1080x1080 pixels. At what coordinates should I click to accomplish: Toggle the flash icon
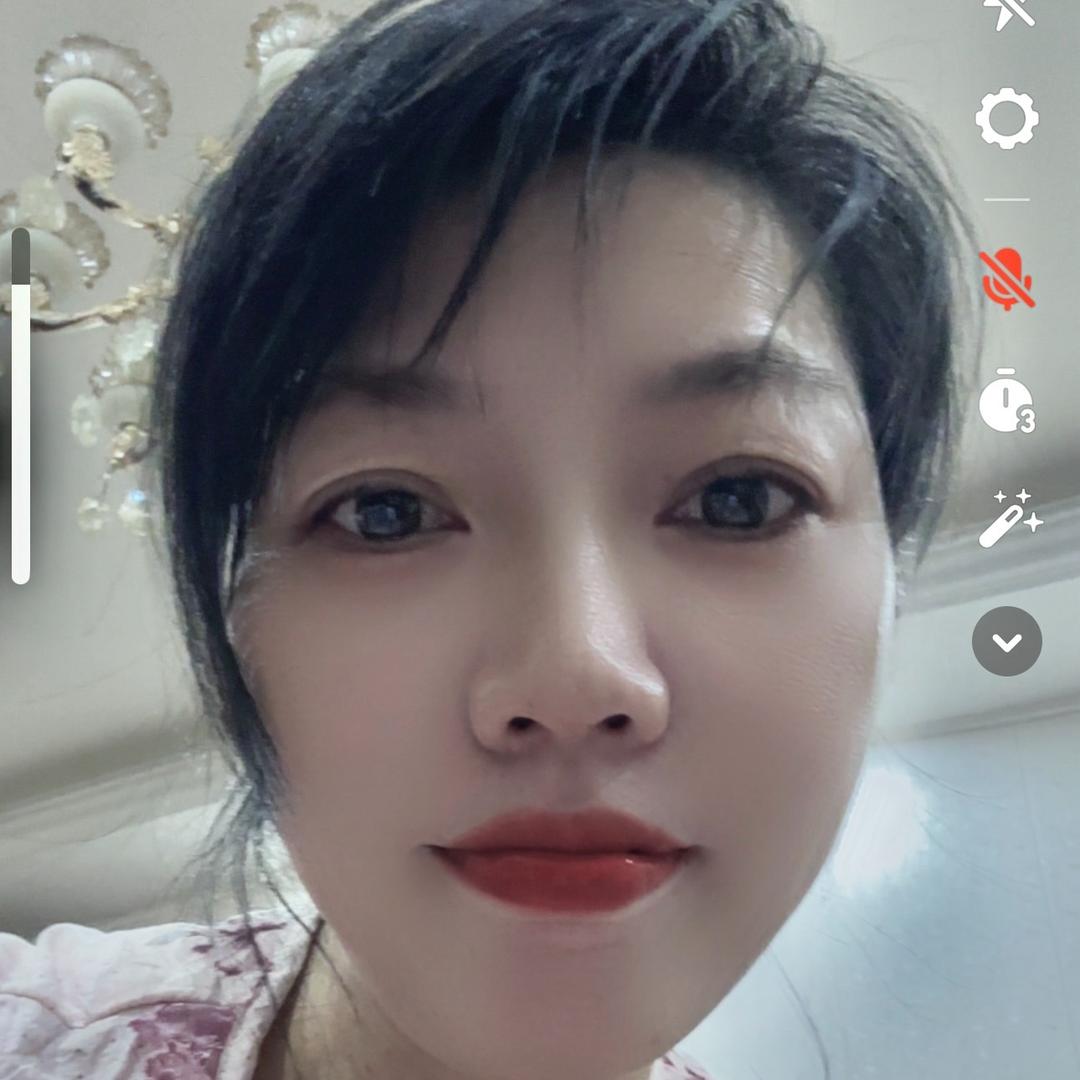tap(1007, 12)
